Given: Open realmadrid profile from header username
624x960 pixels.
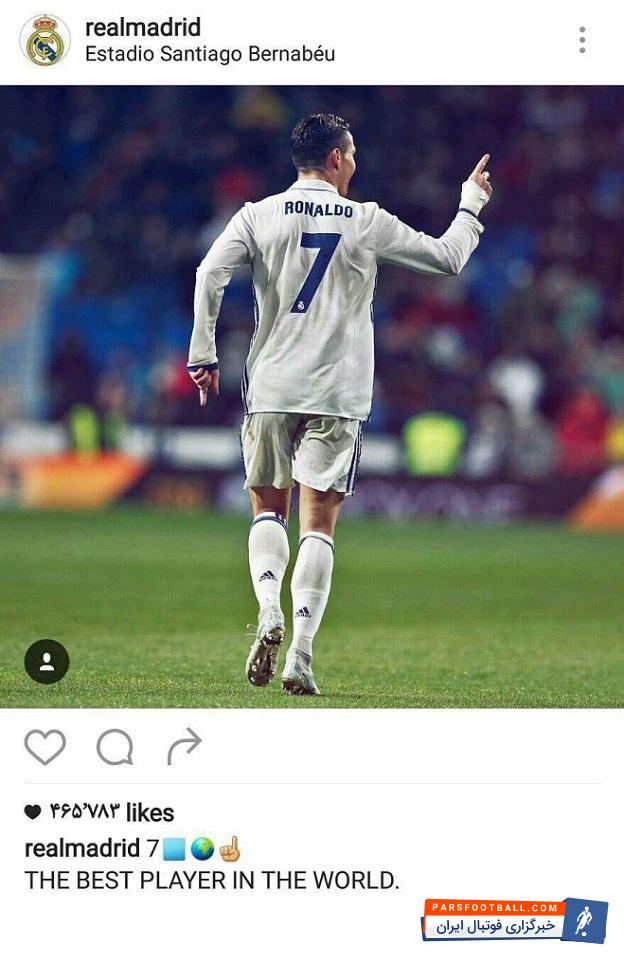Looking at the screenshot, I should (143, 27).
